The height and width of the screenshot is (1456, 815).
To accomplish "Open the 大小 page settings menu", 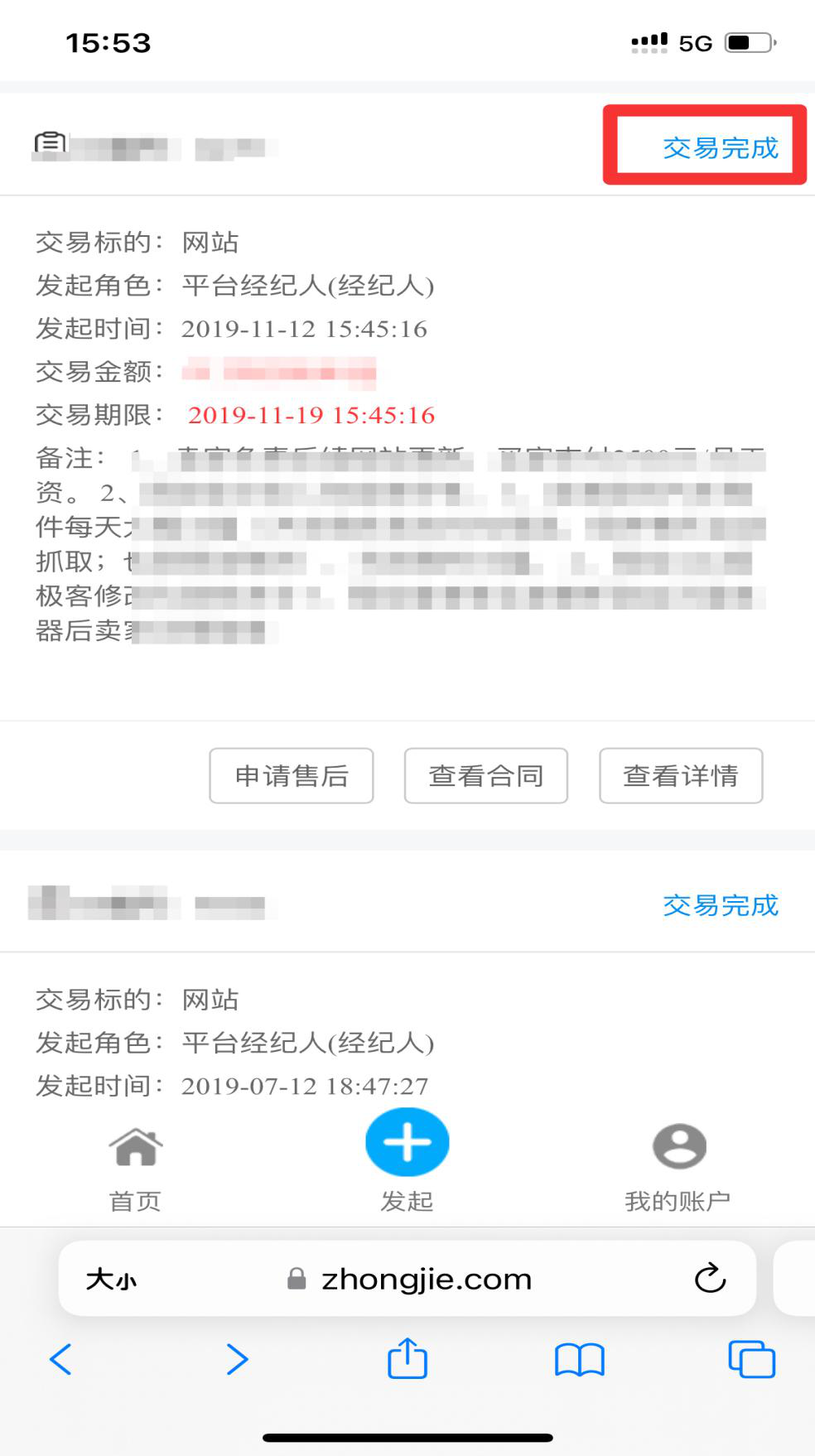I will click(x=112, y=1280).
